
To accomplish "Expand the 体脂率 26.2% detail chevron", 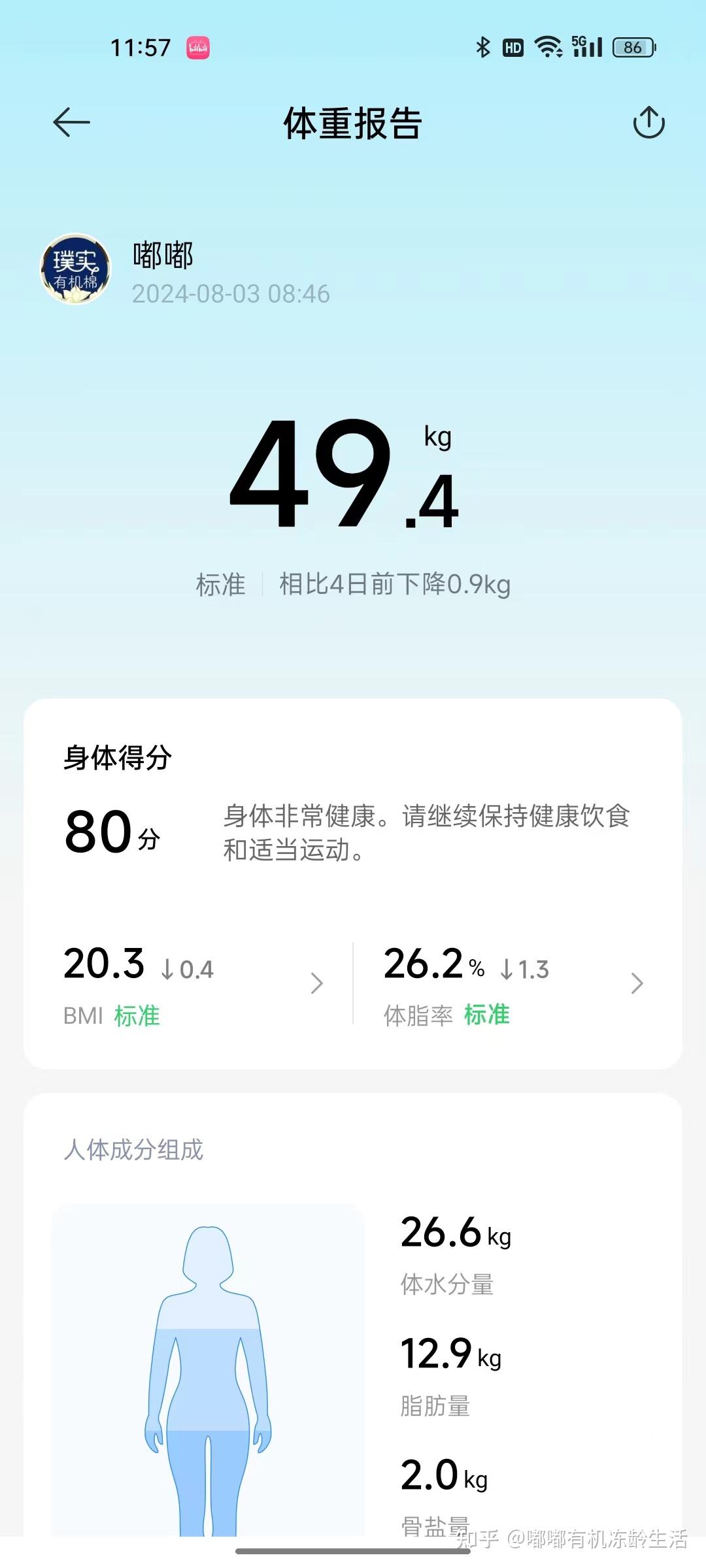I will coord(637,983).
